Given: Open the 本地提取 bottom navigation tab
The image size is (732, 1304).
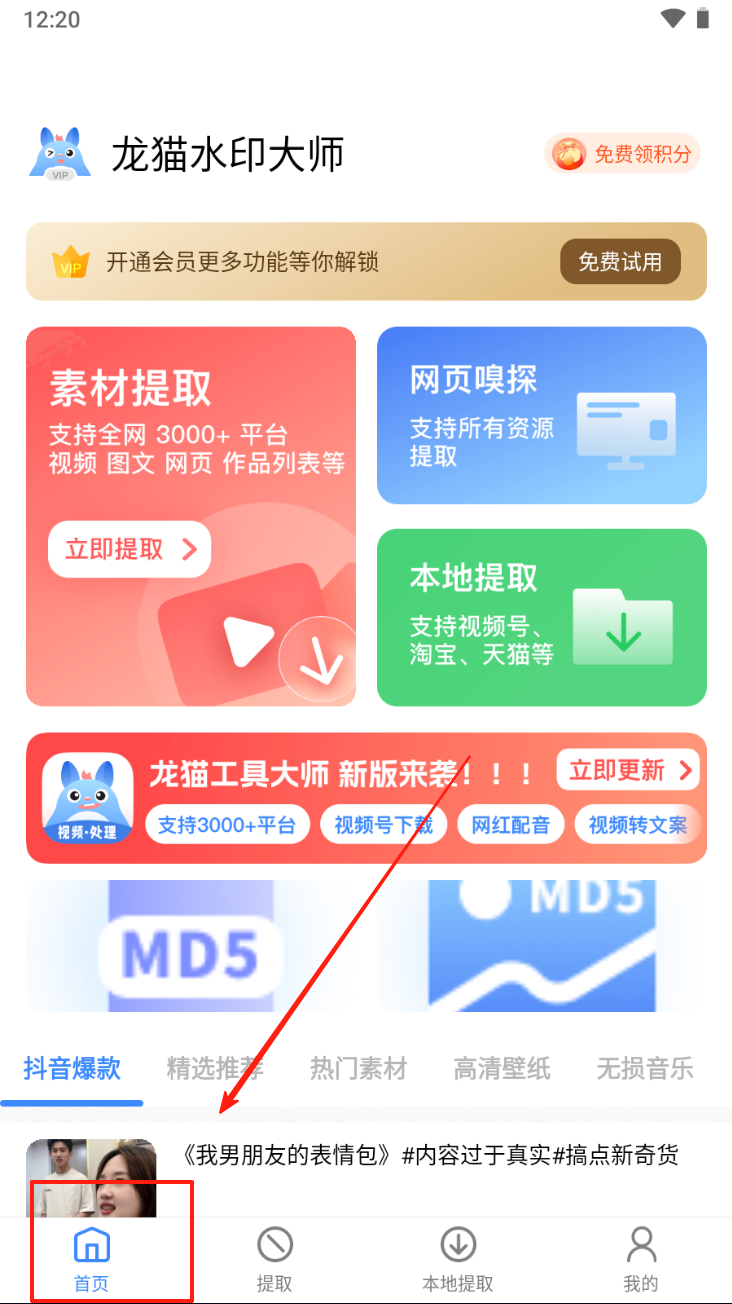Looking at the screenshot, I should point(458,1260).
